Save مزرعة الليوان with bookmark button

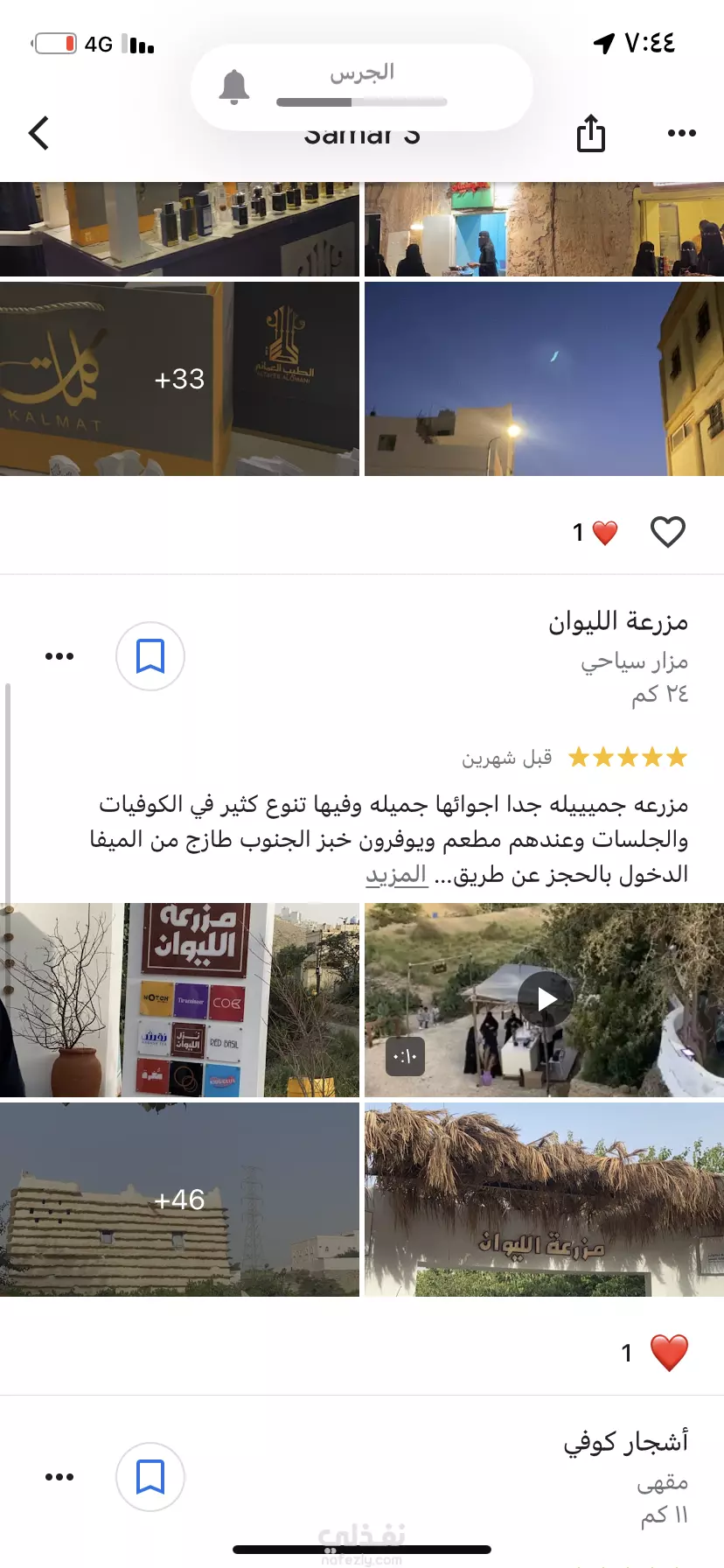(x=150, y=656)
